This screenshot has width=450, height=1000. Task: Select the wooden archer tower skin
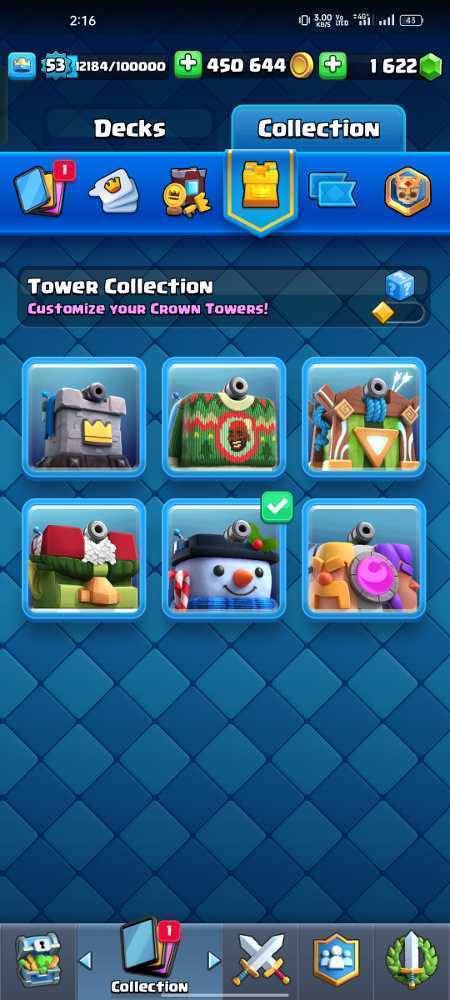coord(364,417)
